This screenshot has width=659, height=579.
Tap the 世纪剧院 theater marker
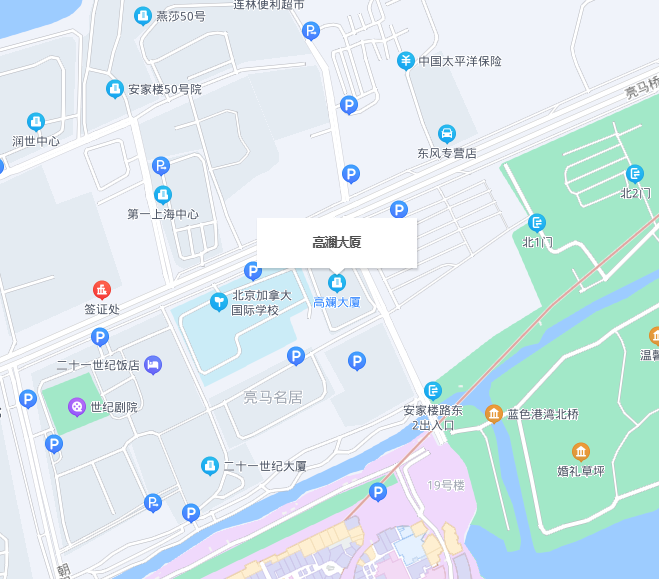[x=77, y=407]
